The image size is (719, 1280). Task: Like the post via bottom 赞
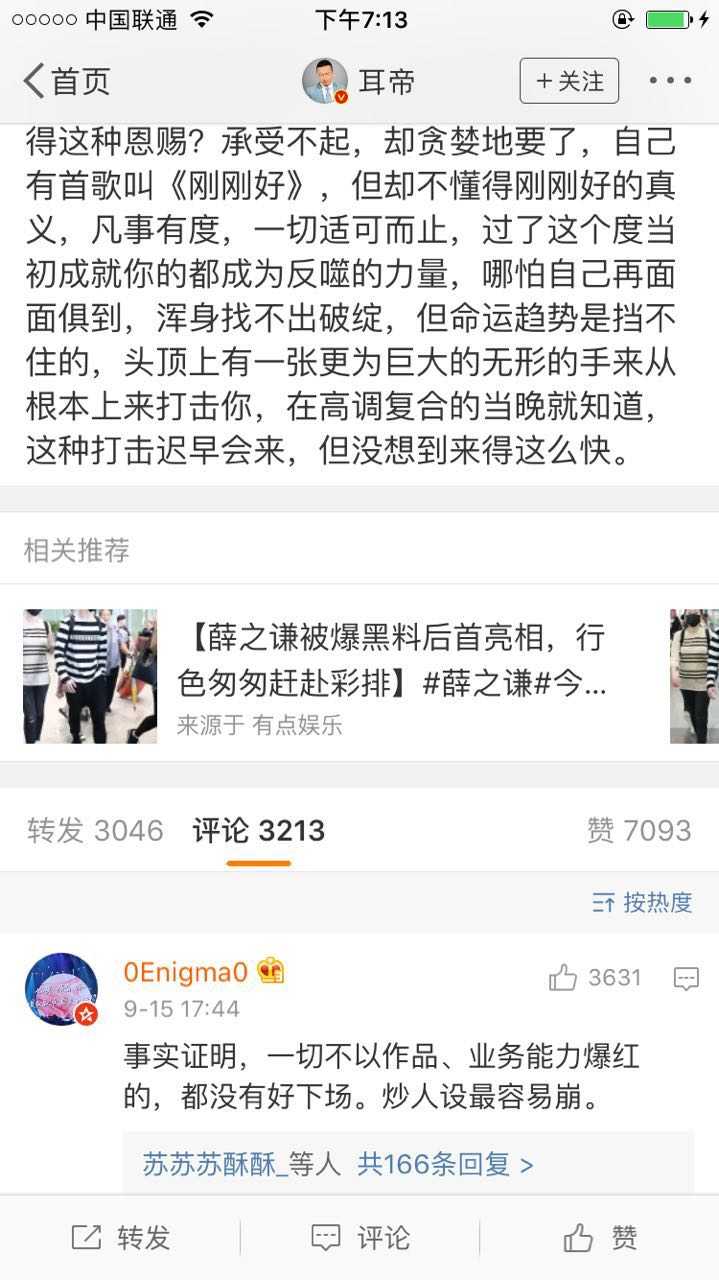click(x=600, y=1238)
